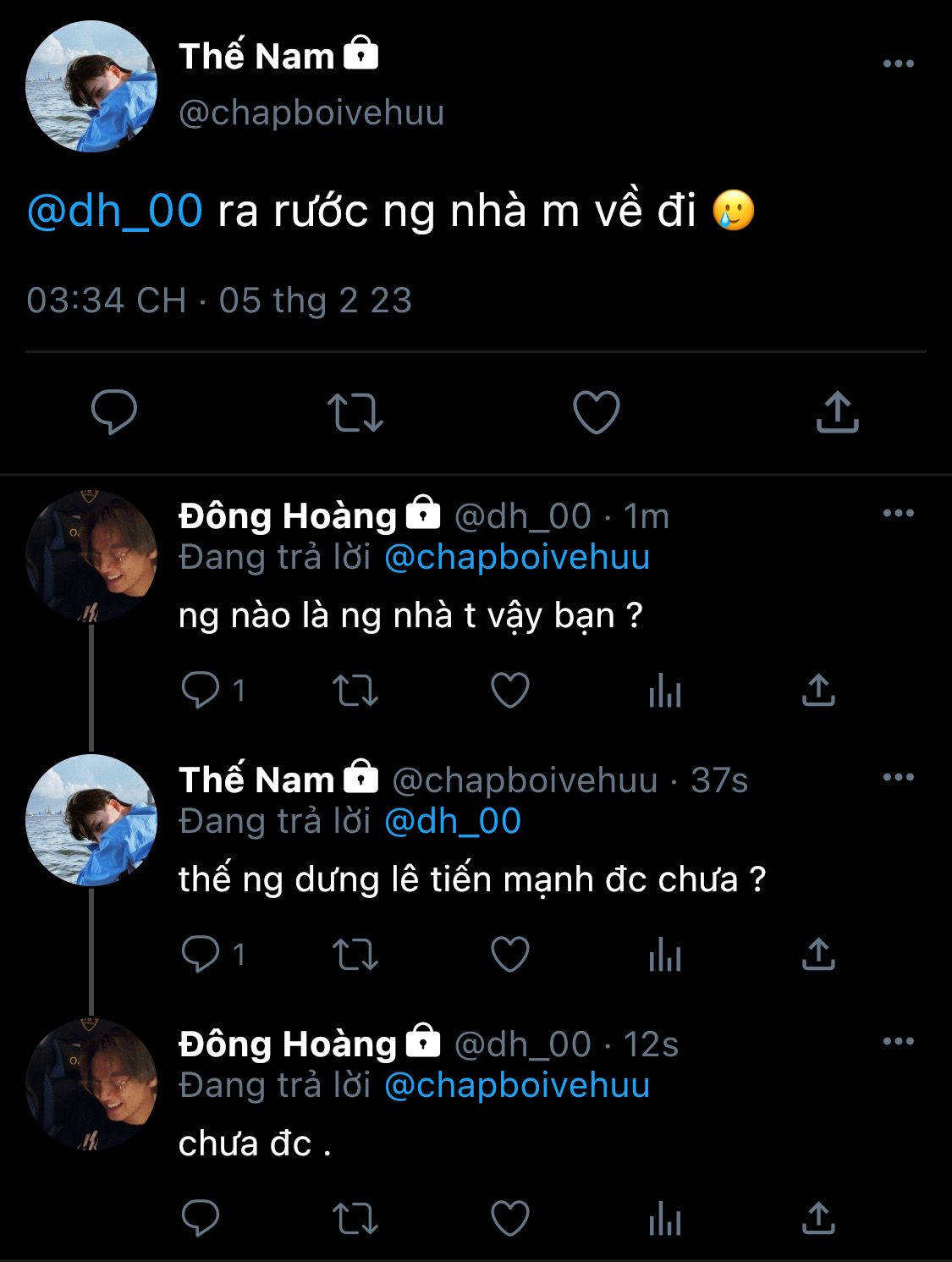Reply to Thế Nam's main tweet

(114, 412)
